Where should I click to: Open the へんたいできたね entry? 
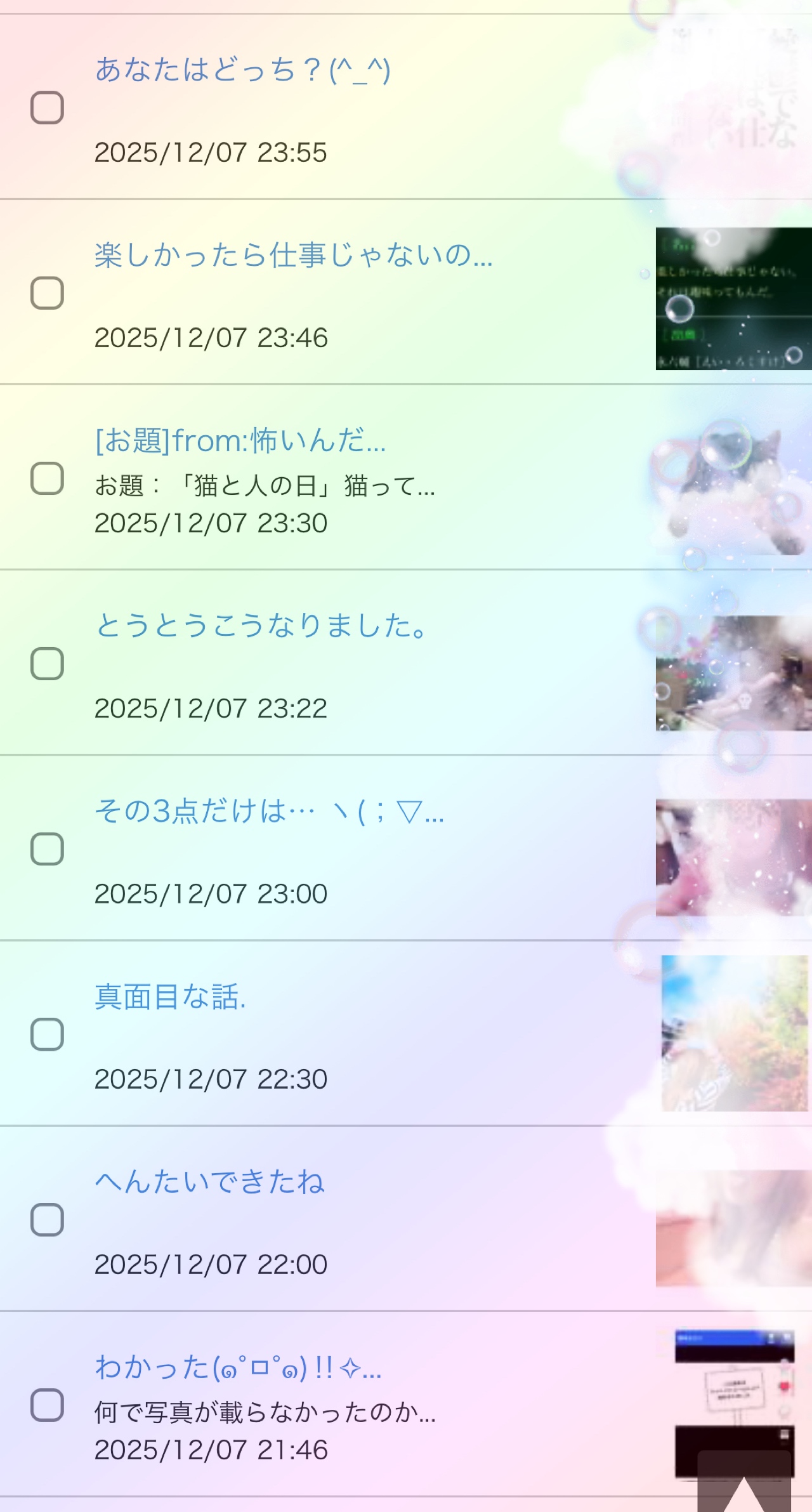pyautogui.click(x=209, y=1182)
